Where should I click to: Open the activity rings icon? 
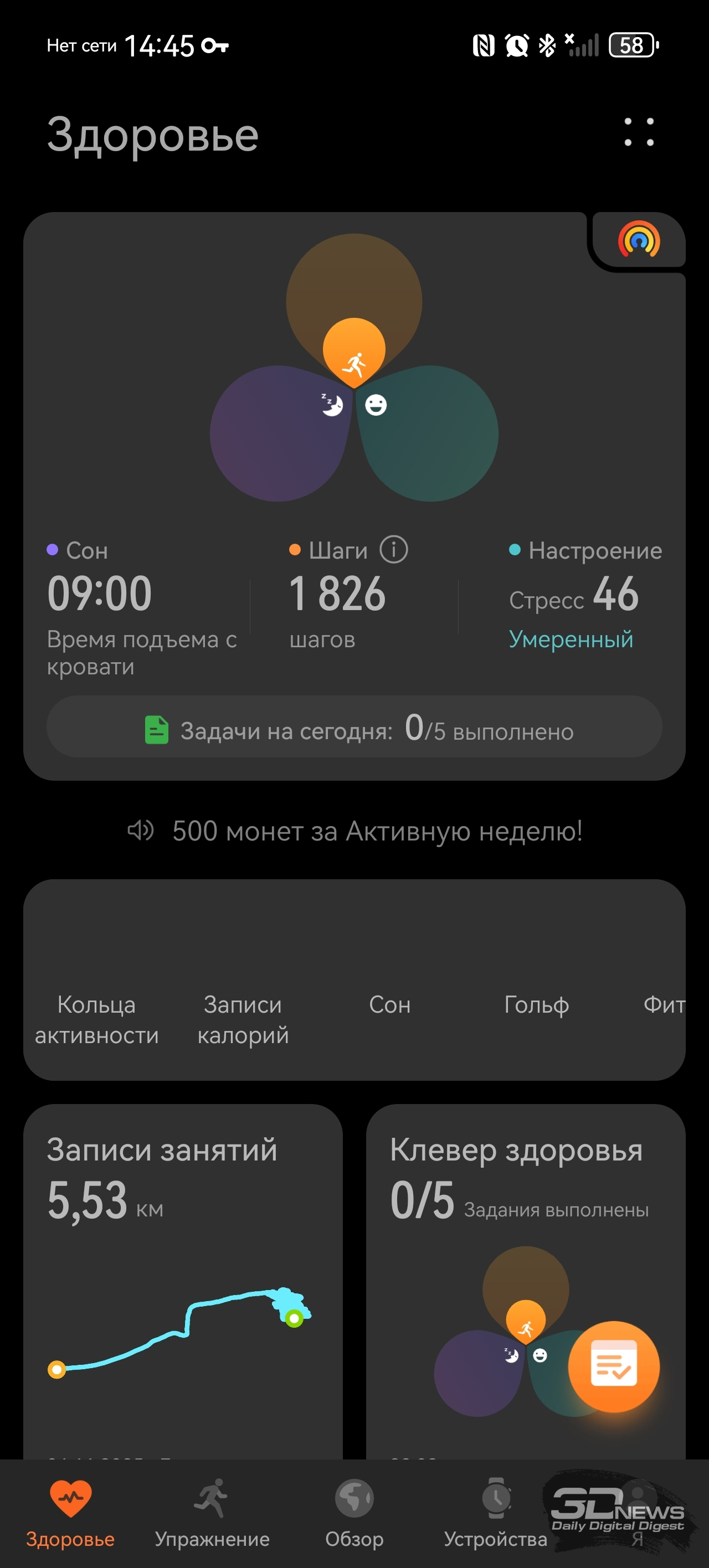pos(638,240)
